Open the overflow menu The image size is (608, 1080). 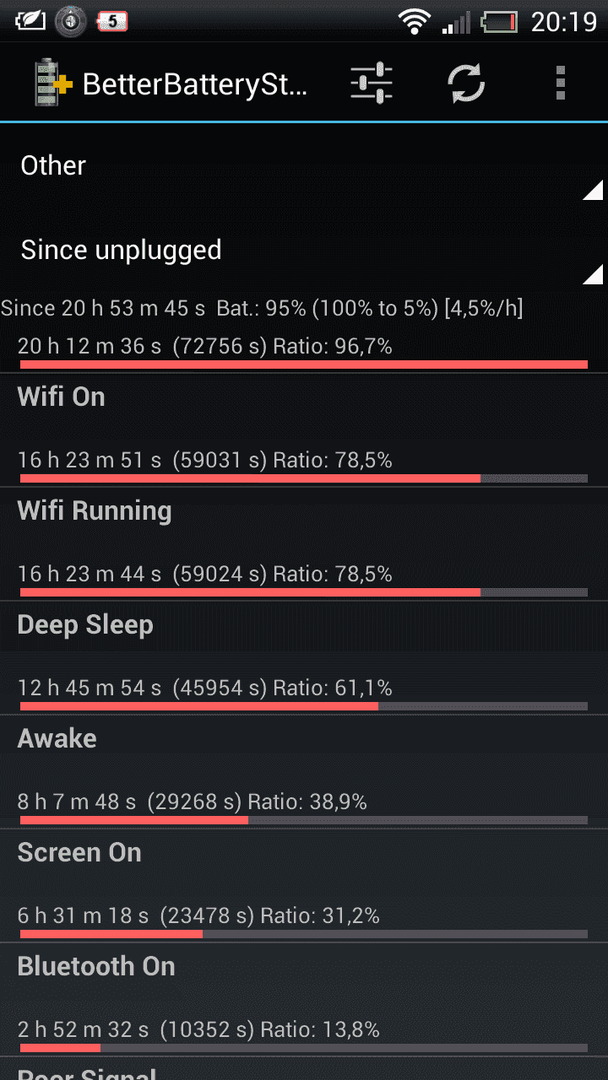tap(560, 83)
